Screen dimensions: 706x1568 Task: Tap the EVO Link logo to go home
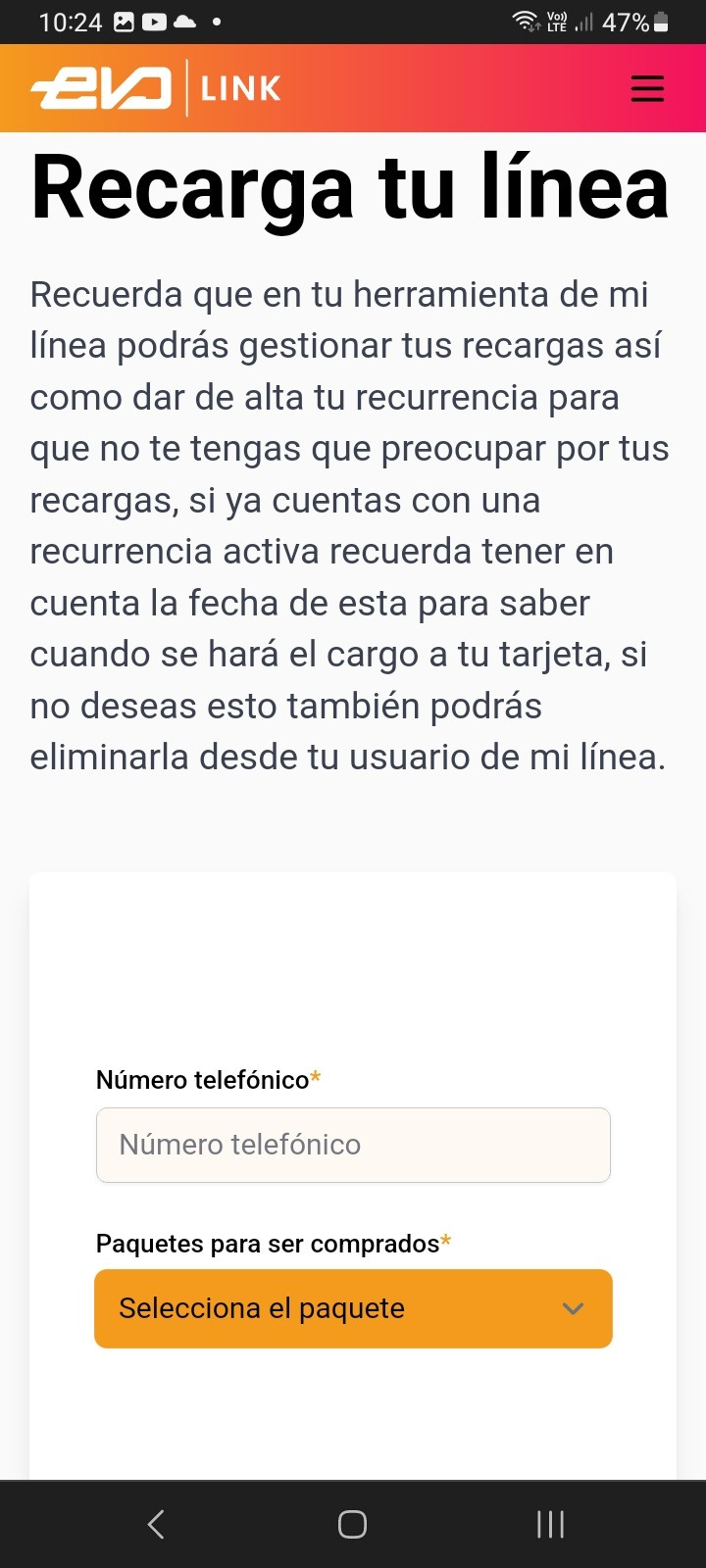157,88
